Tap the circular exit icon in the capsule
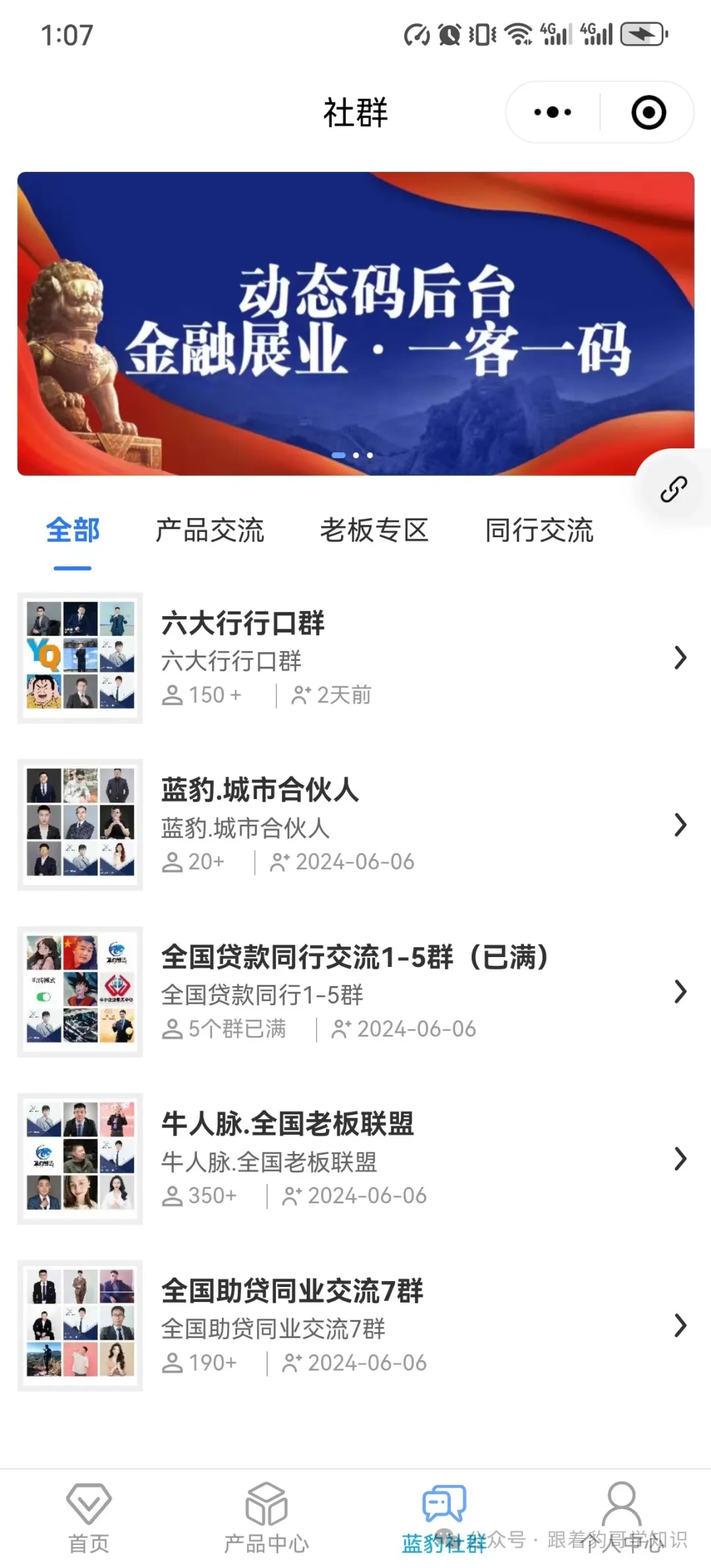The width and height of the screenshot is (711, 1568). coord(648,112)
